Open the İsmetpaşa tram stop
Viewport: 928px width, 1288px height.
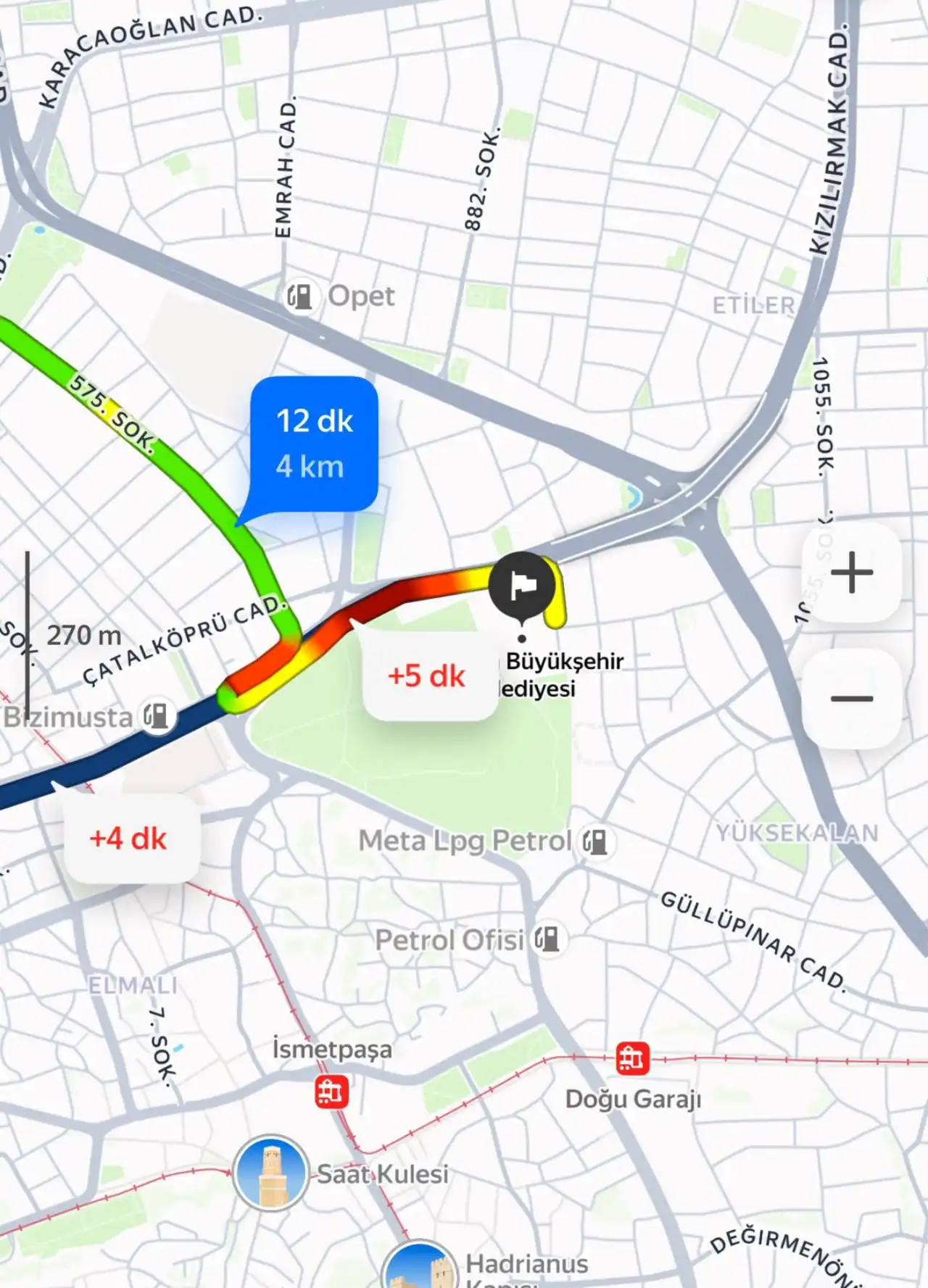[331, 1092]
